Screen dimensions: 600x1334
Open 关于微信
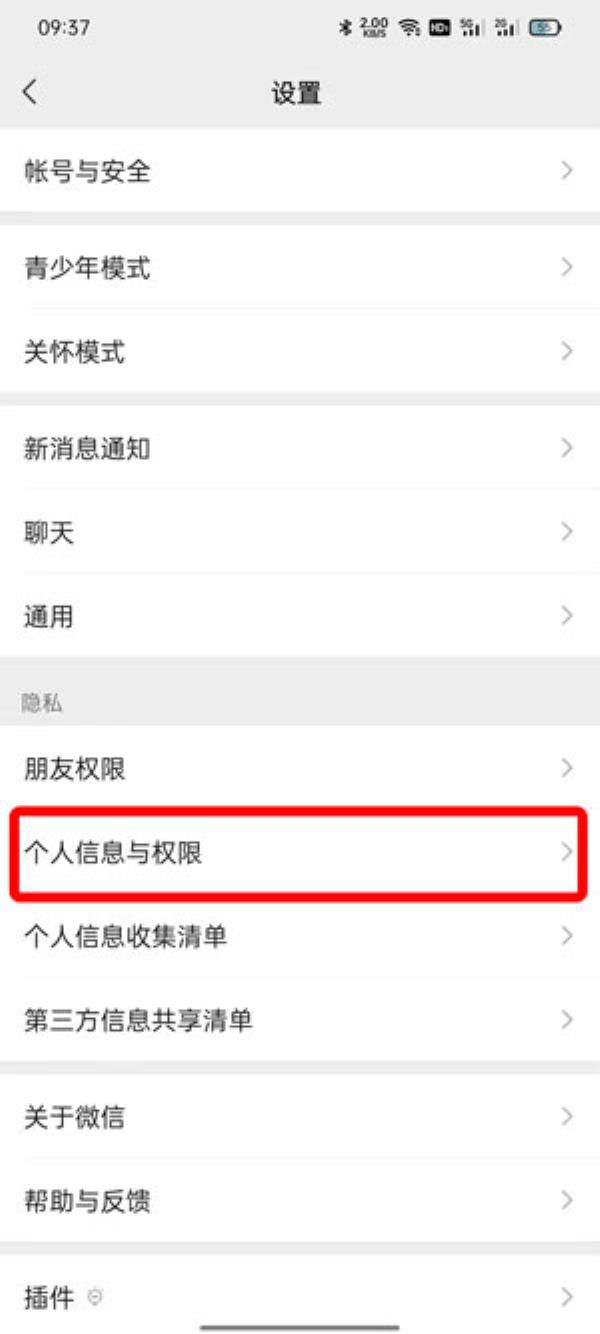[300, 1116]
